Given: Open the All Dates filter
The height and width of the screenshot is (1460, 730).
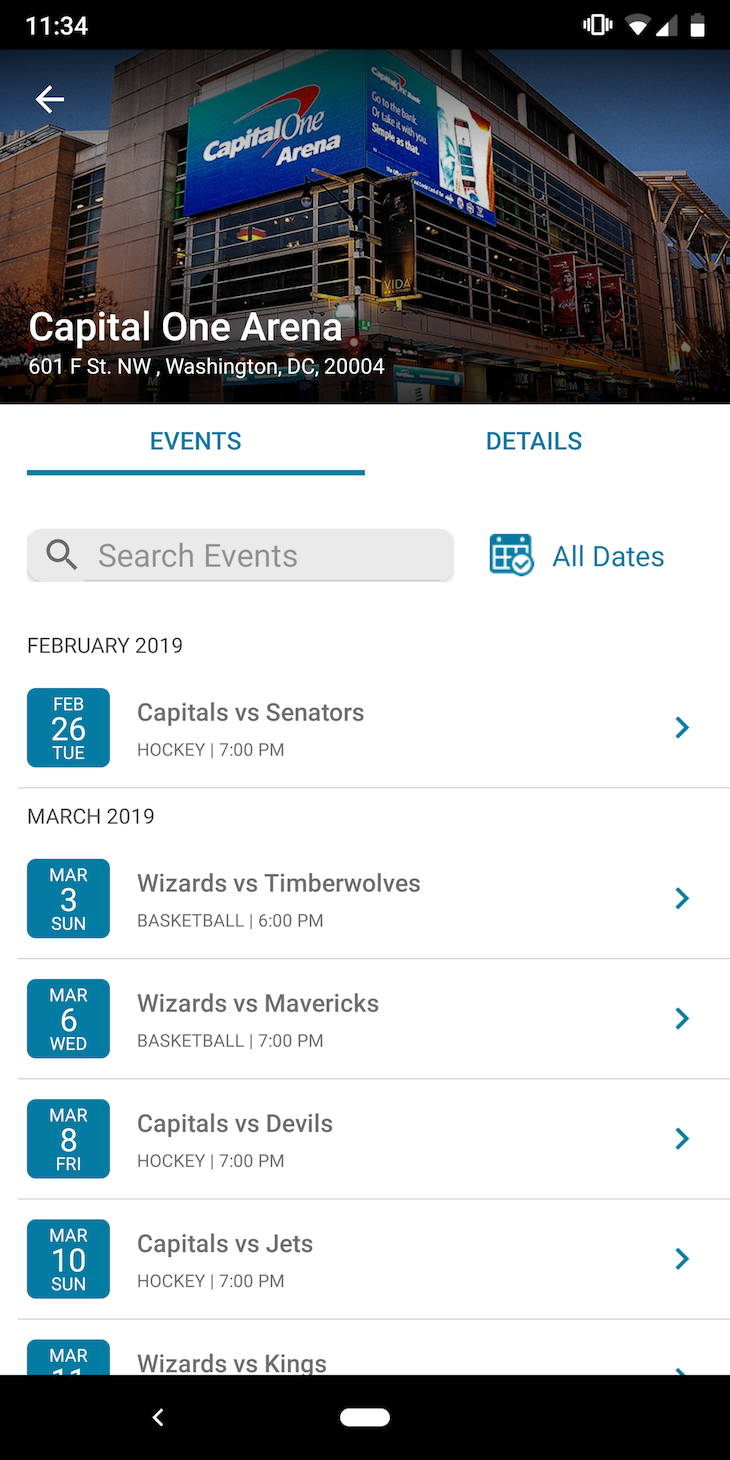Looking at the screenshot, I should coord(577,556).
